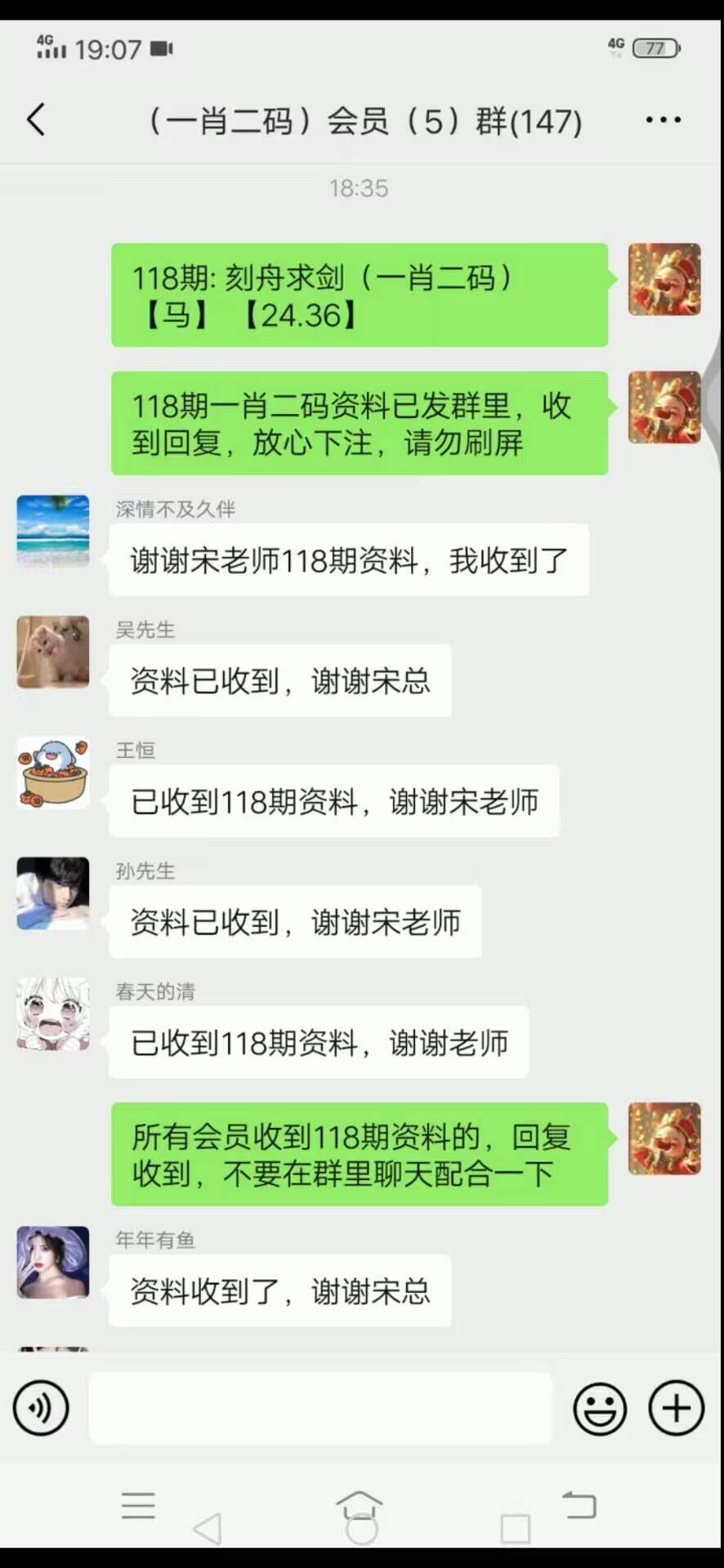The image size is (724, 1568).
Task: View 深情不及久伴's profile avatar
Action: tap(53, 531)
